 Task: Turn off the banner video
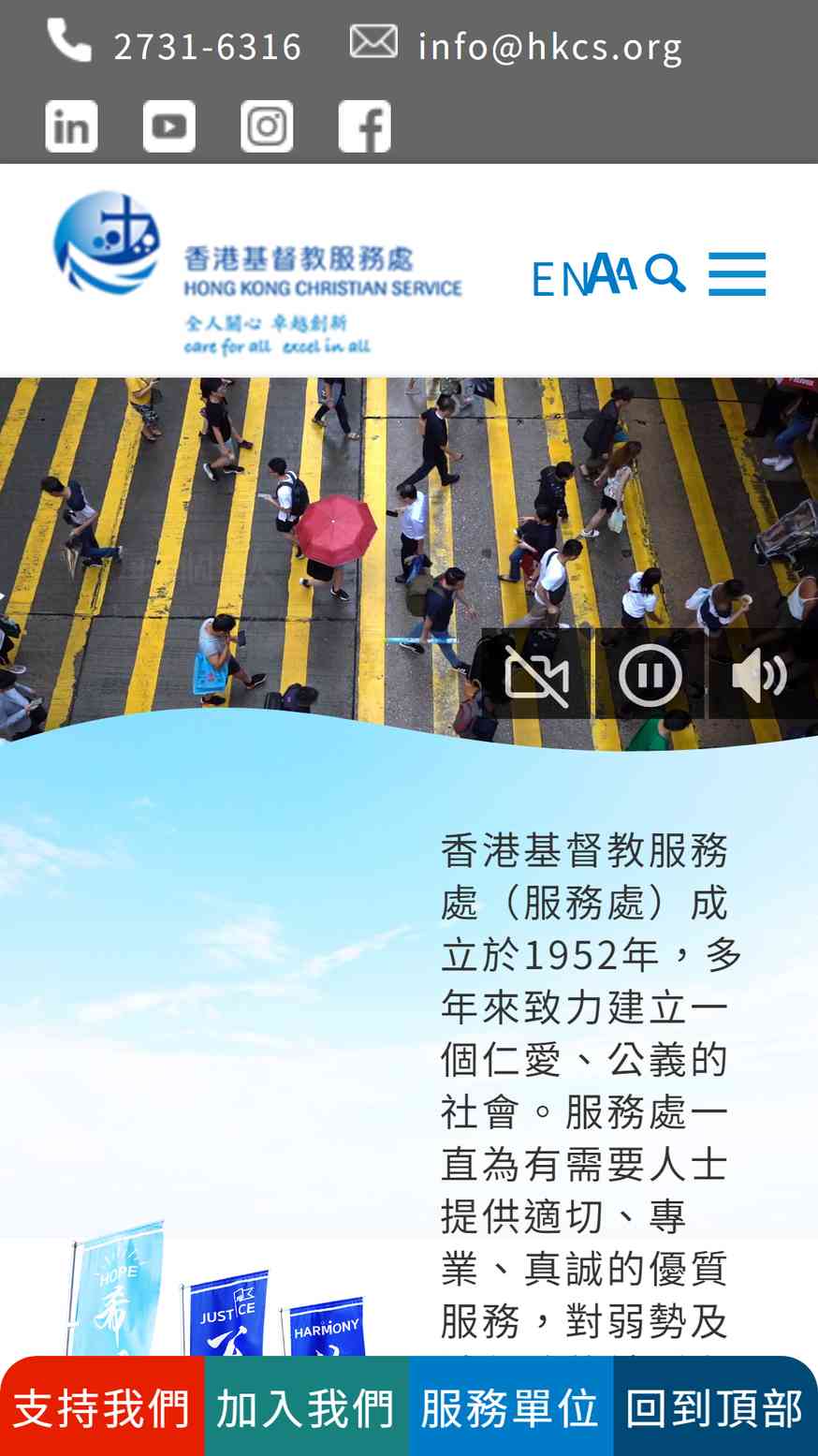tap(537, 674)
